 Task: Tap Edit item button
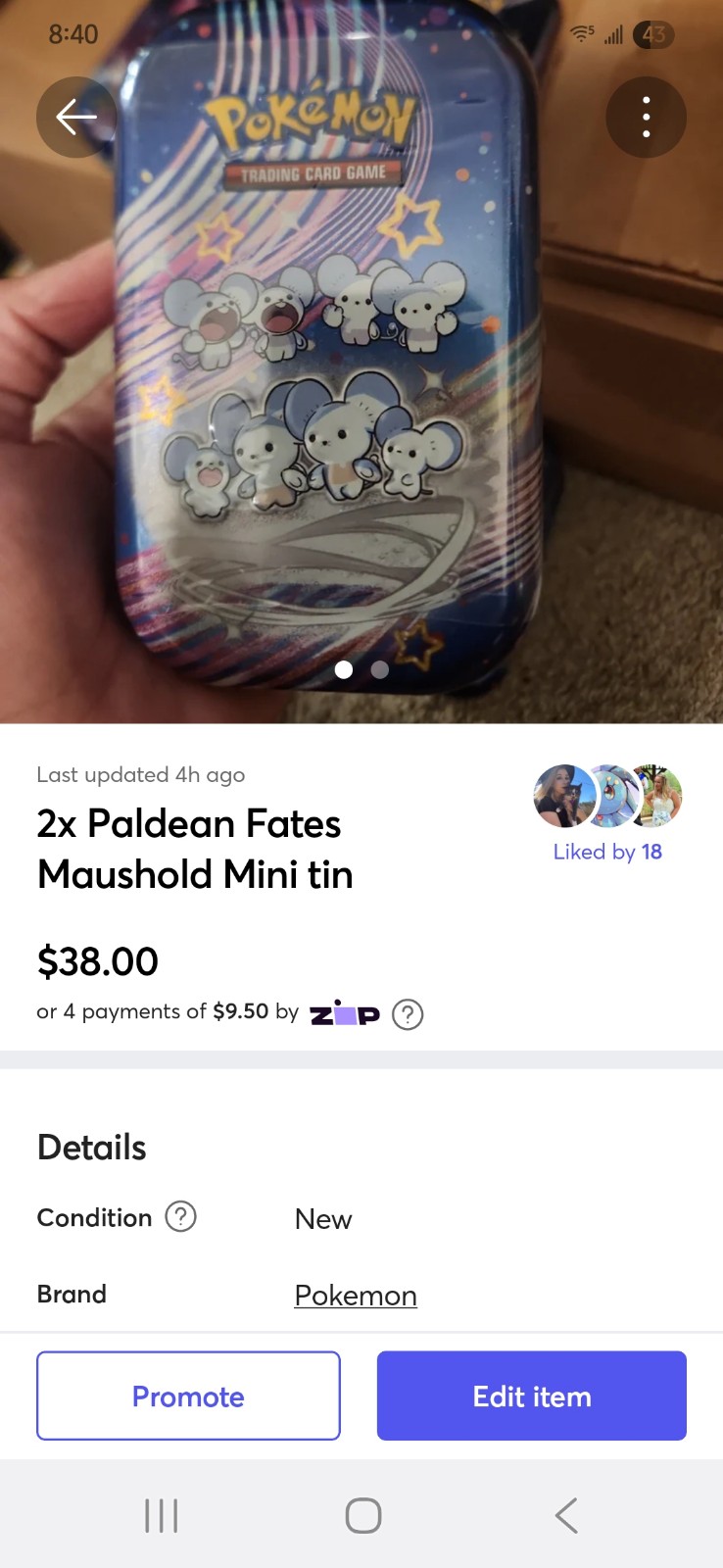click(532, 1396)
